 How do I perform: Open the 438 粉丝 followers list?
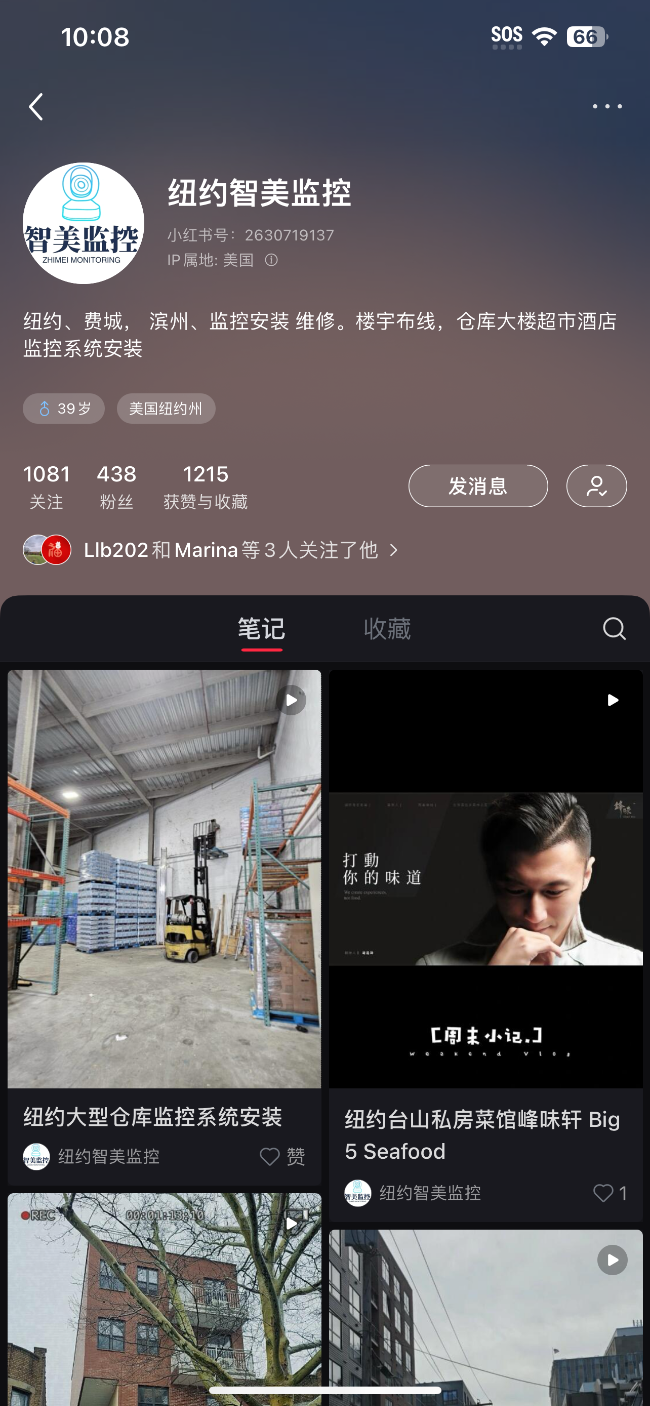(x=116, y=486)
